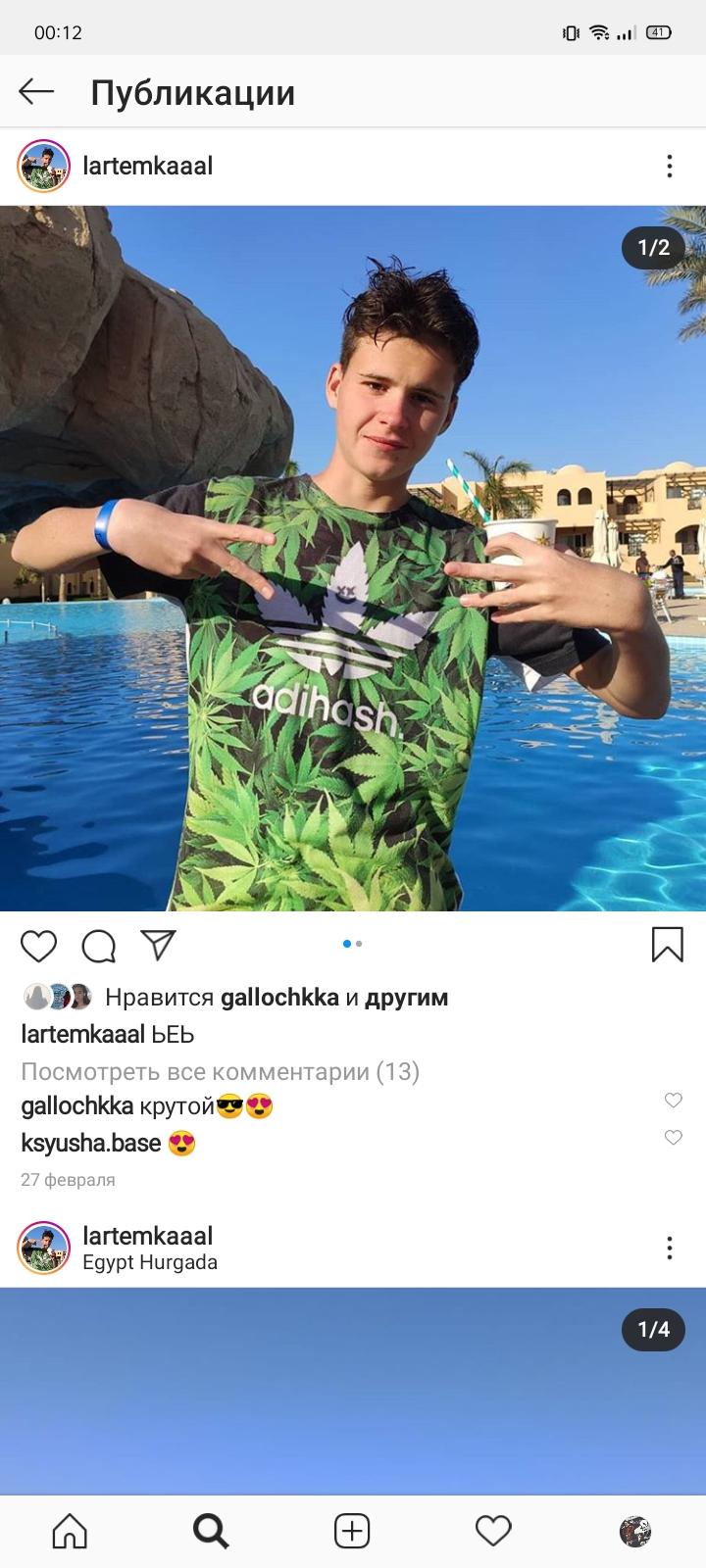Go back from Публикации screen
The width and height of the screenshot is (706, 1568).
point(36,92)
